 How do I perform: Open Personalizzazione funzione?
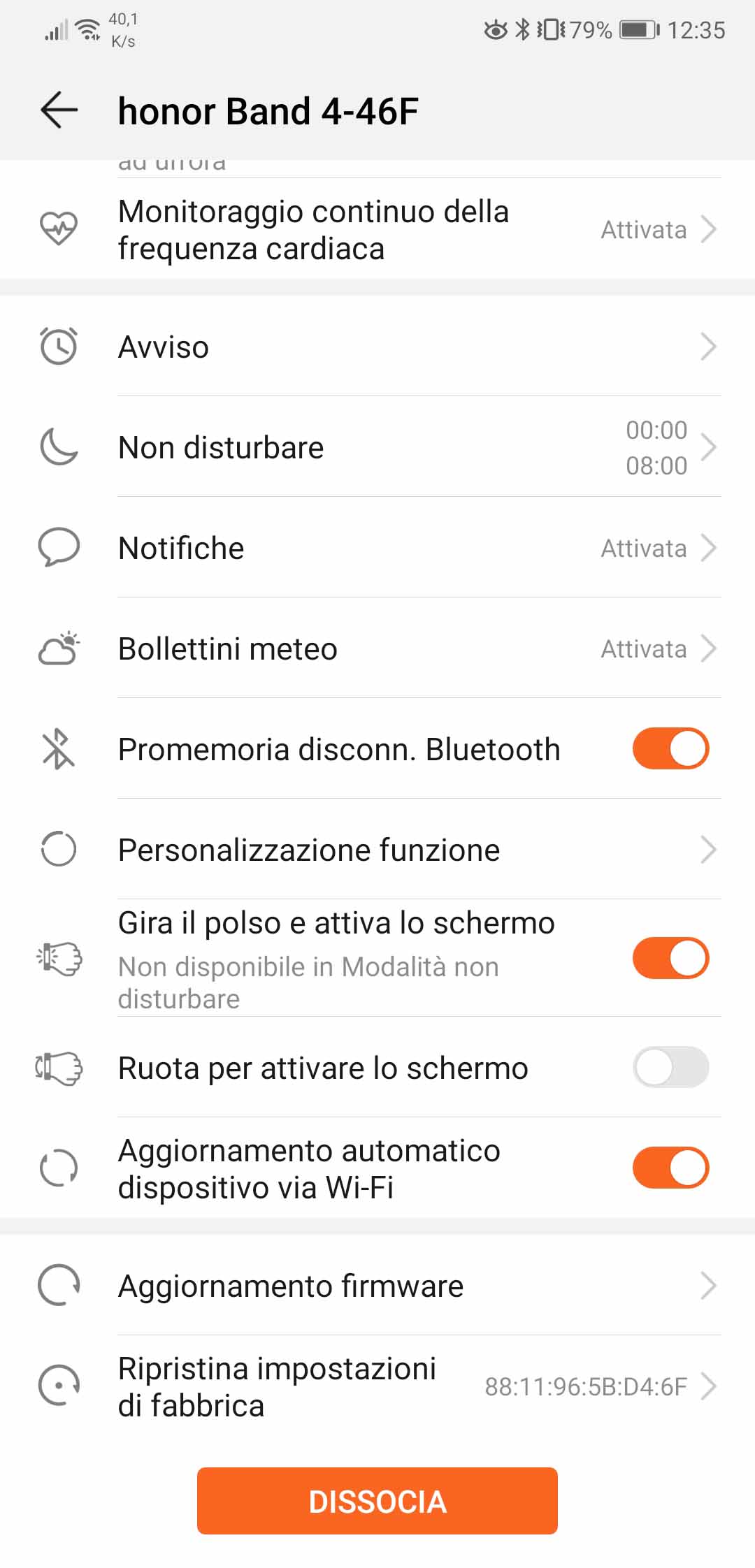tap(377, 850)
